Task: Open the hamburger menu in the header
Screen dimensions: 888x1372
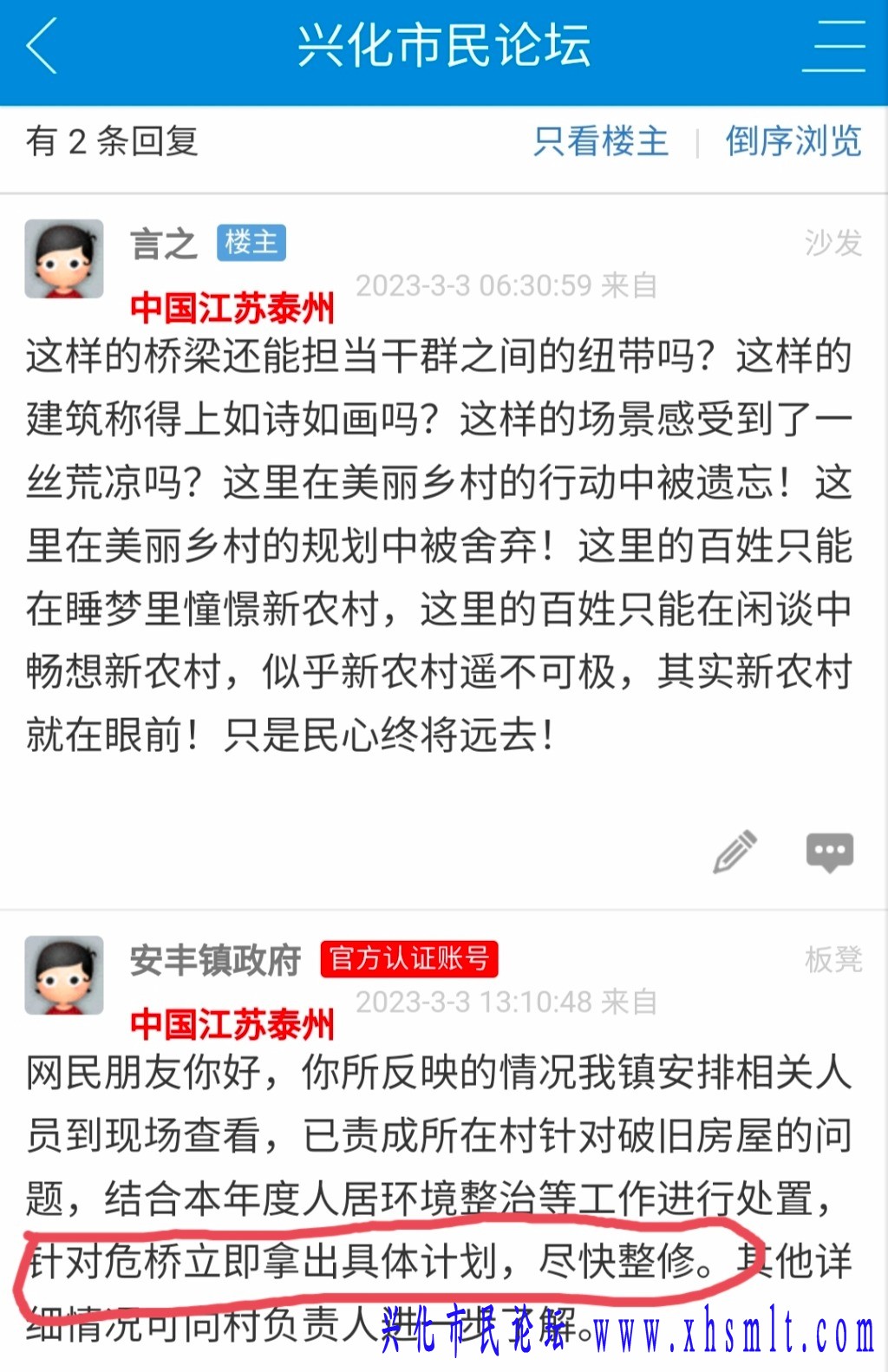Action: click(x=832, y=47)
